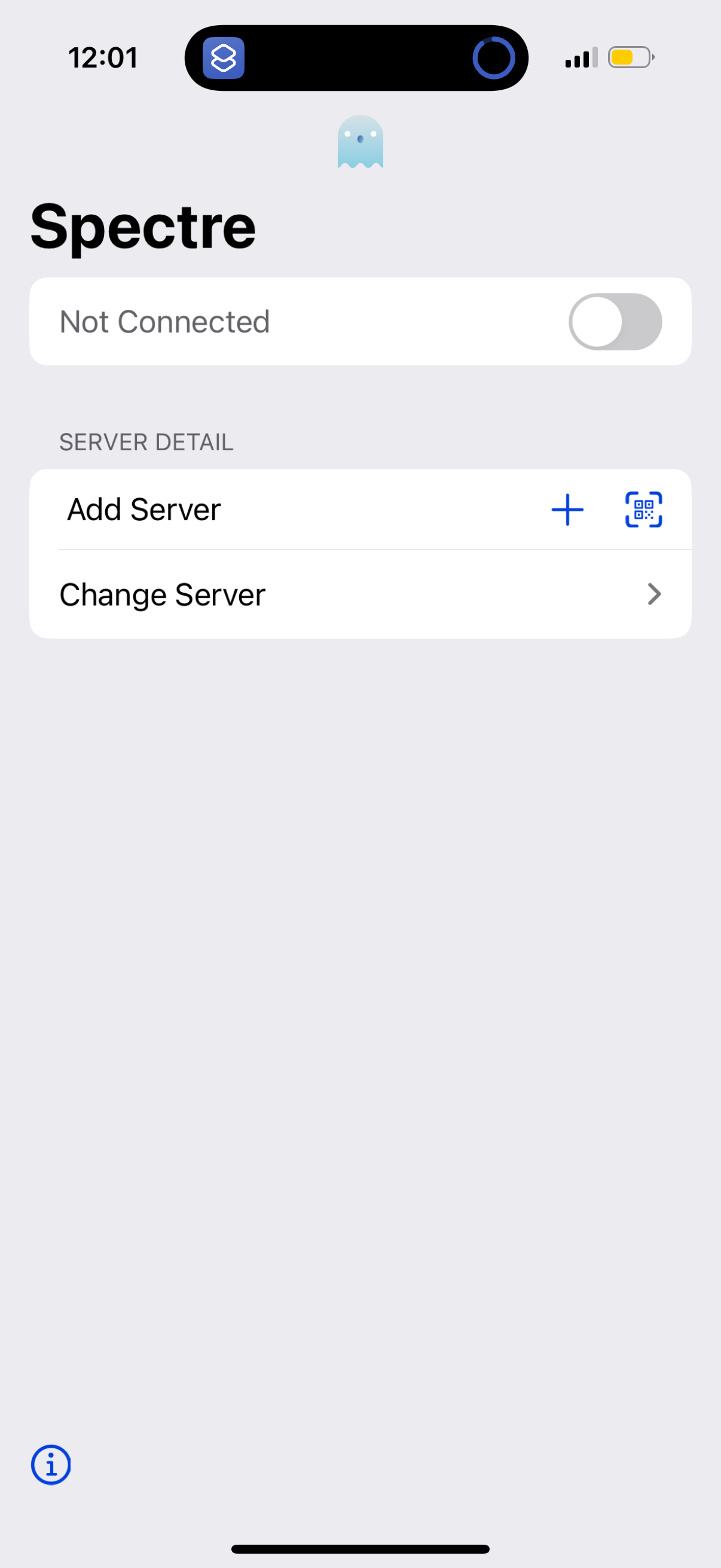This screenshot has height=1568, width=721.
Task: Select the Add Server row
Action: click(x=274, y=510)
